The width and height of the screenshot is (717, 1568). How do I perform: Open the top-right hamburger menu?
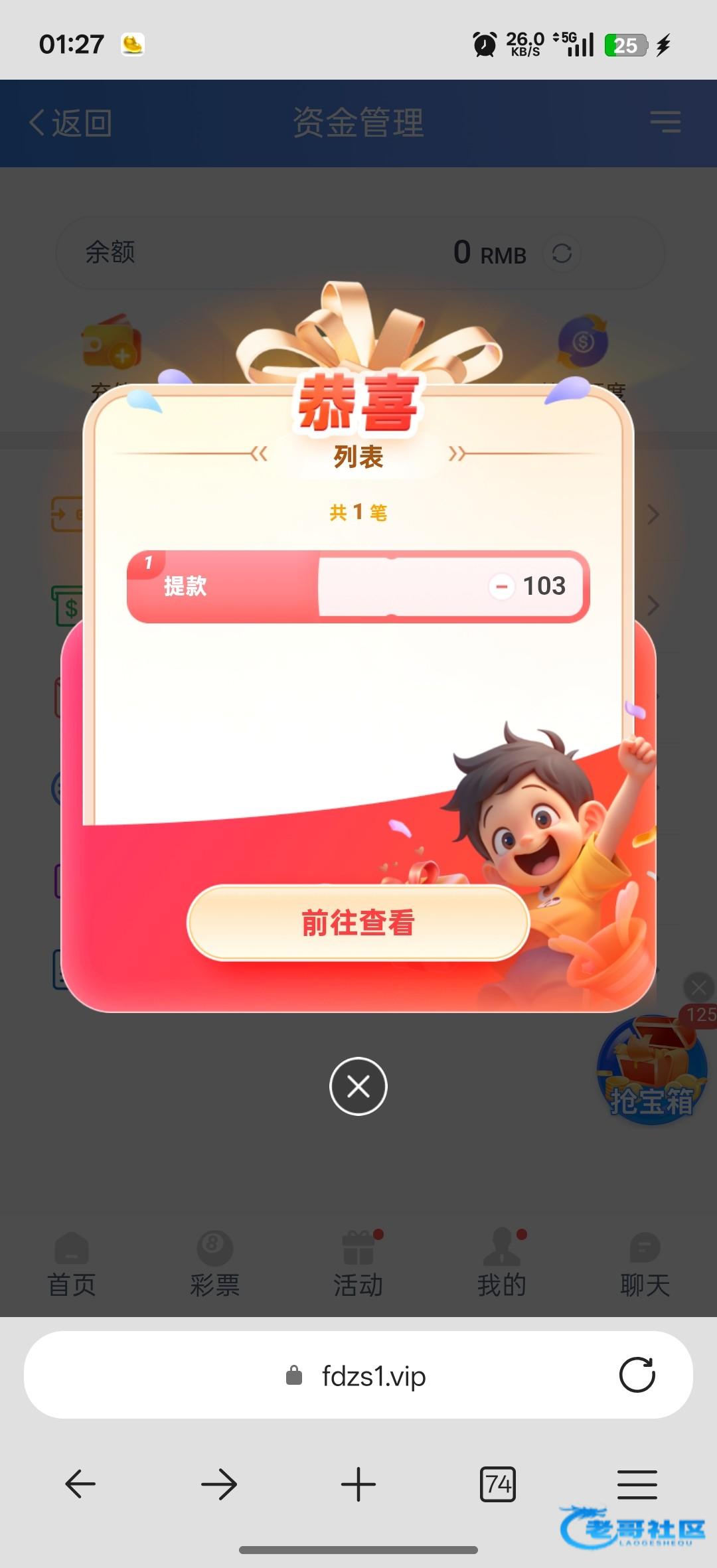[x=665, y=122]
